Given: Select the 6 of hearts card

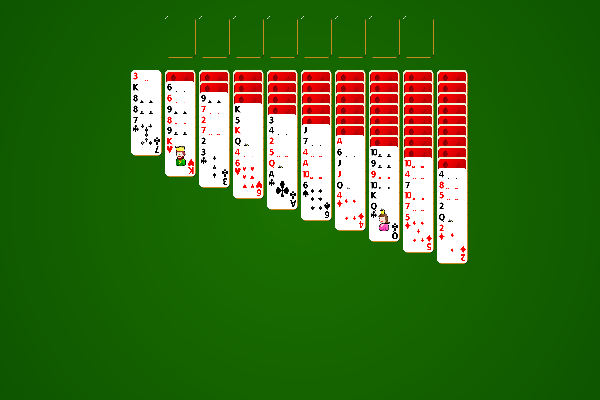Looking at the screenshot, I should (248, 180).
